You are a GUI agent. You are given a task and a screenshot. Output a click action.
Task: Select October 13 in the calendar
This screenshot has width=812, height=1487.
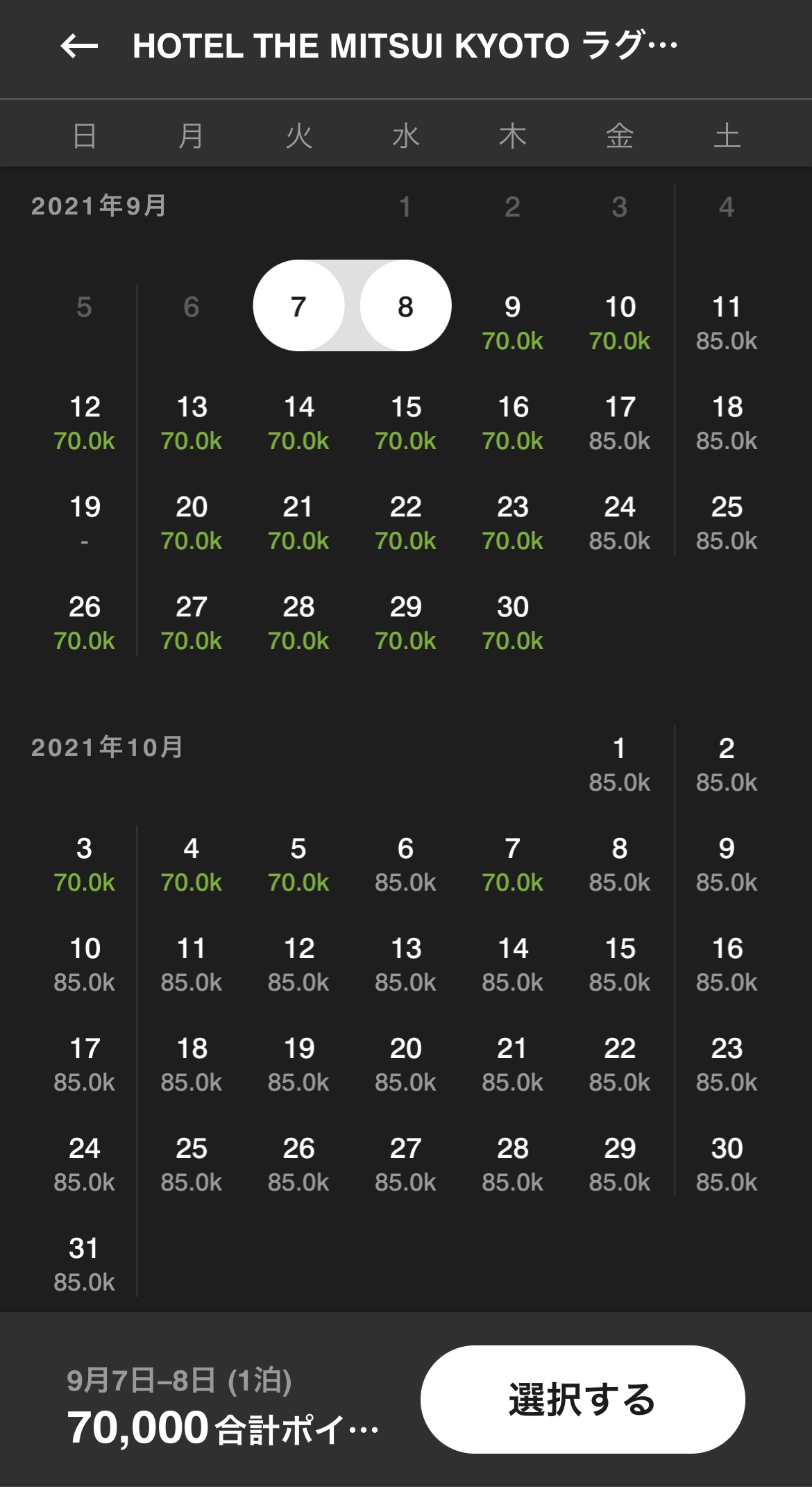(406, 963)
